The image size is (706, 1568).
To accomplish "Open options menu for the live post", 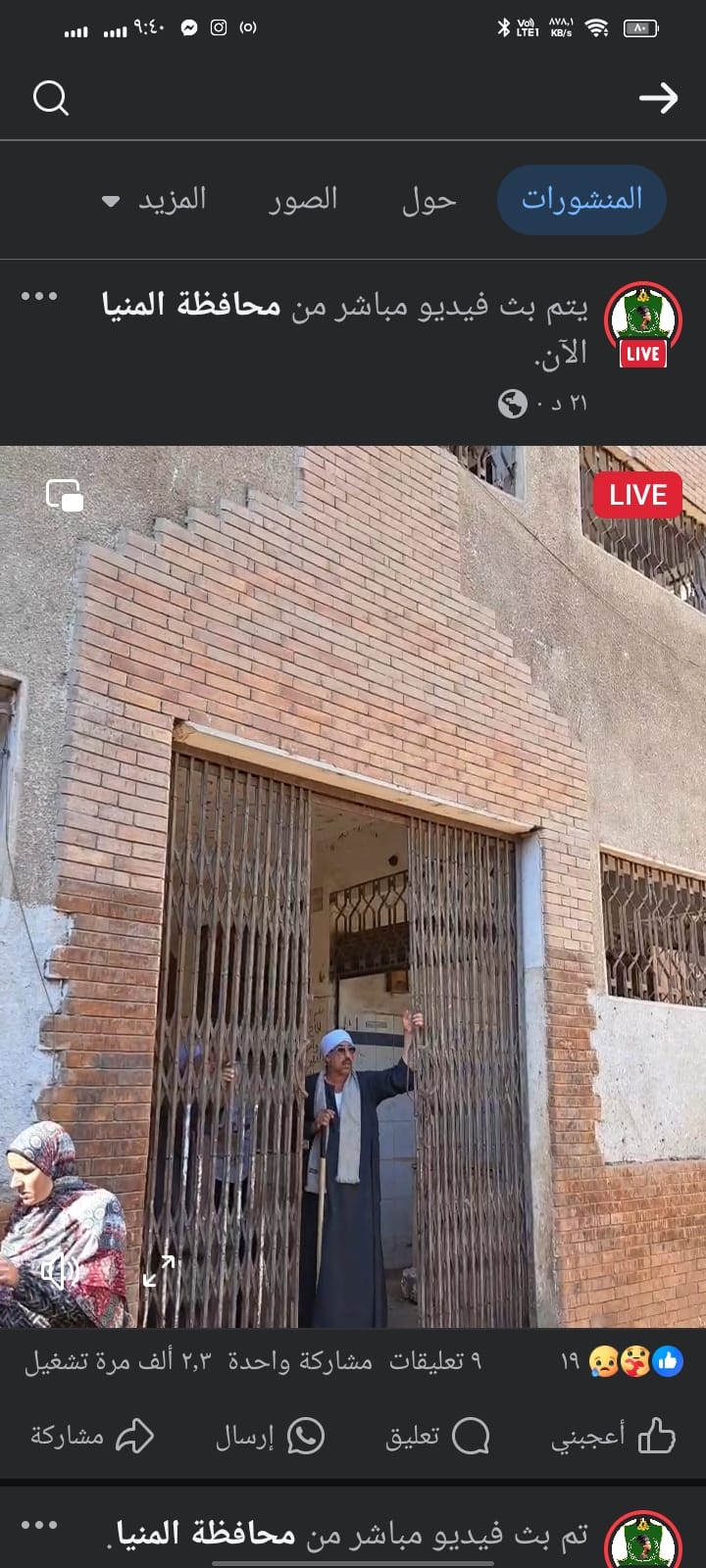I will coord(39,296).
